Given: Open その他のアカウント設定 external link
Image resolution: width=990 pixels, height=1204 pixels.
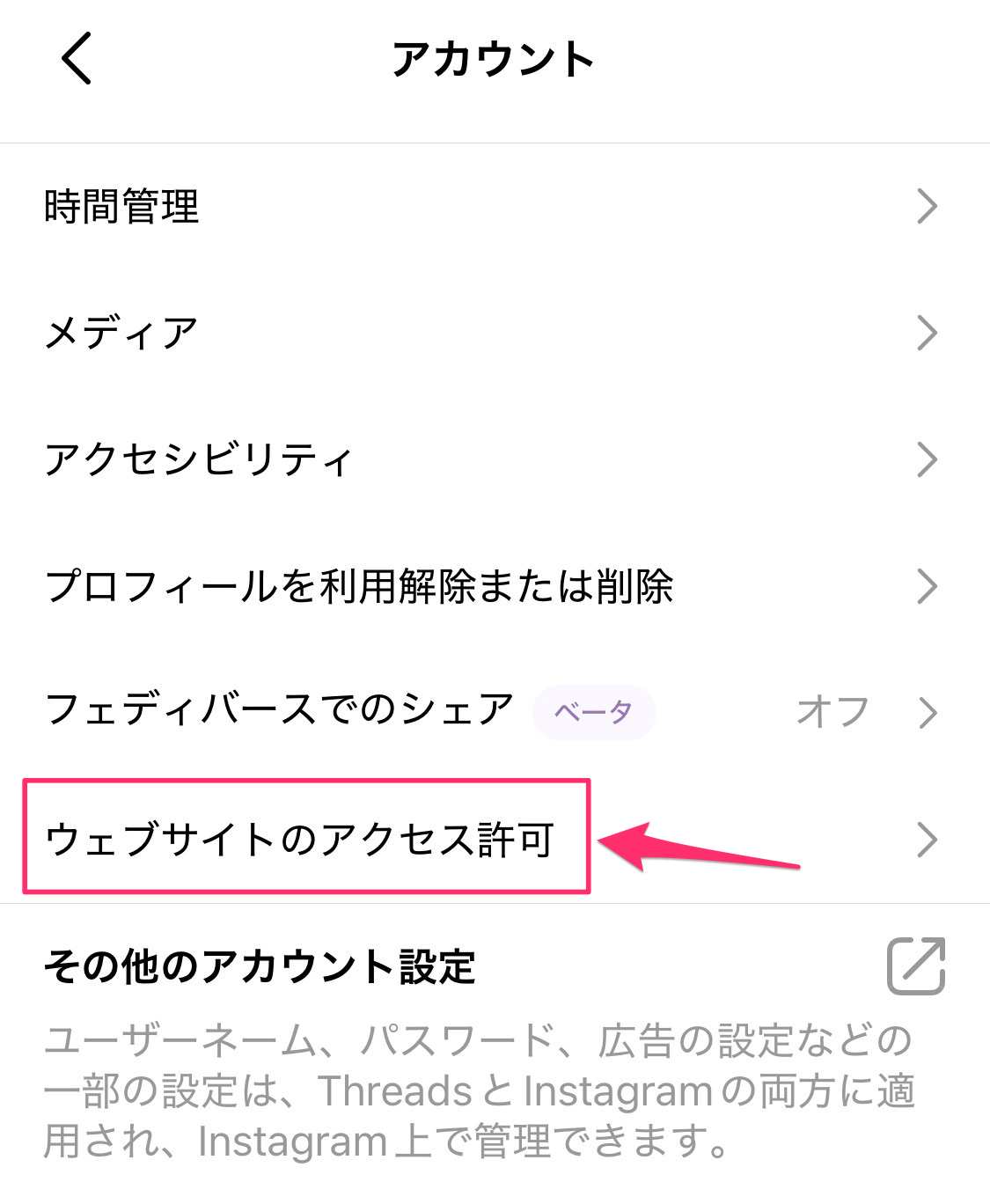Looking at the screenshot, I should pyautogui.click(x=915, y=966).
